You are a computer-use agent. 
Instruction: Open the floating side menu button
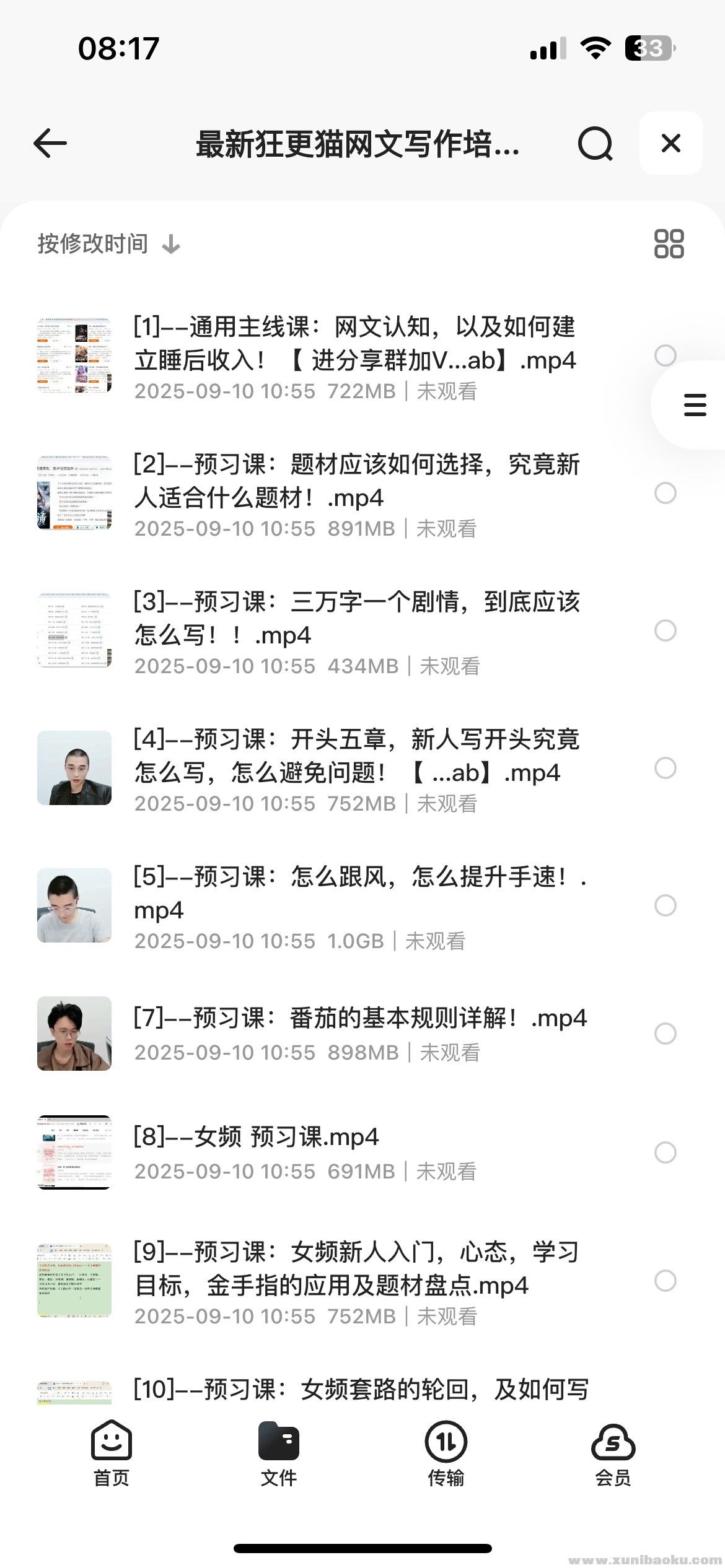click(x=695, y=404)
